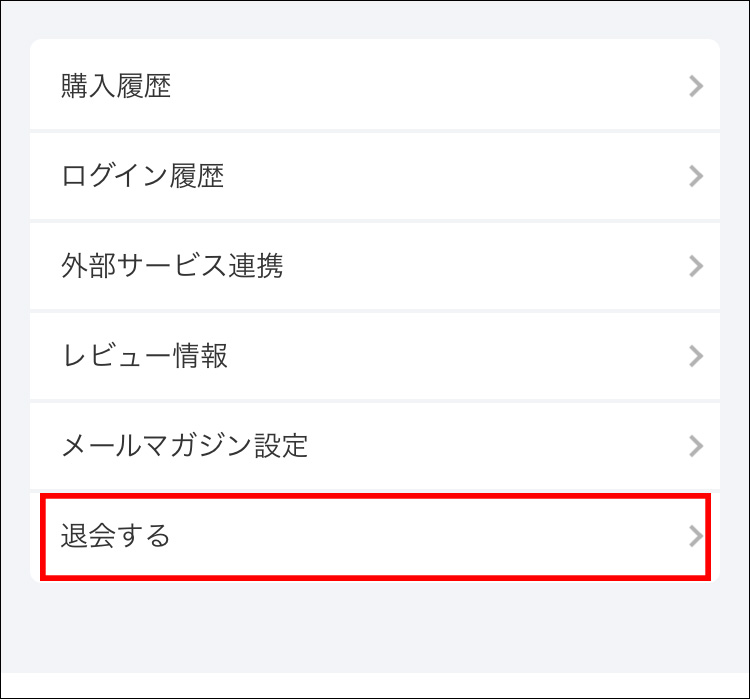Open 外部サービス連携 settings
The height and width of the screenshot is (699, 750).
375,266
